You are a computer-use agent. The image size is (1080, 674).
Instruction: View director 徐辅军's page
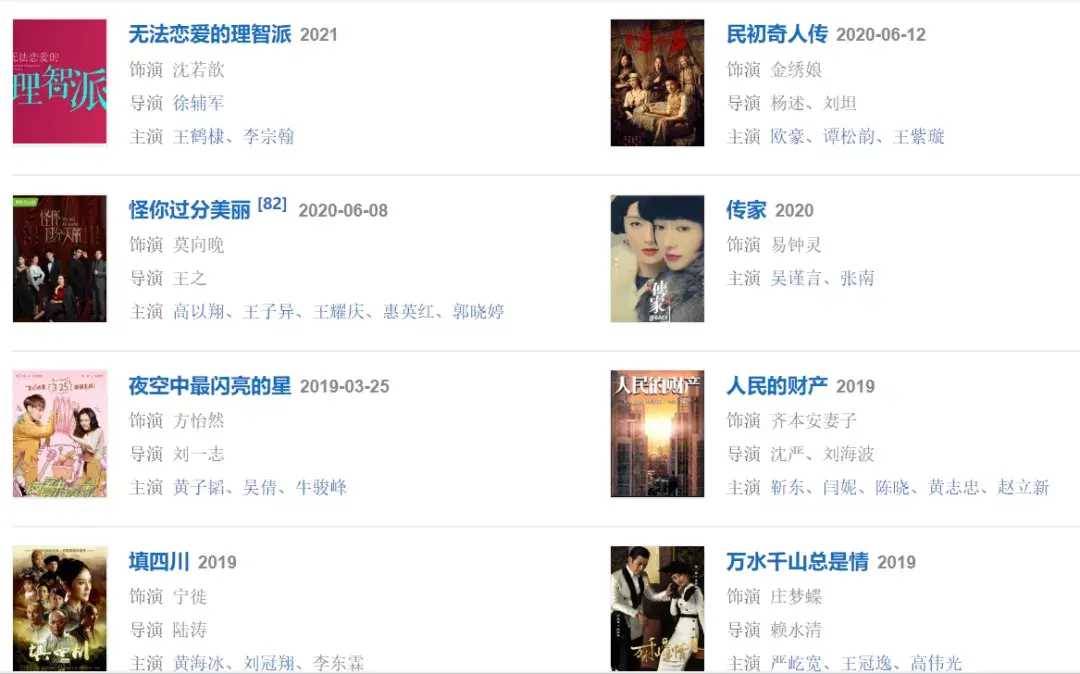coord(198,103)
